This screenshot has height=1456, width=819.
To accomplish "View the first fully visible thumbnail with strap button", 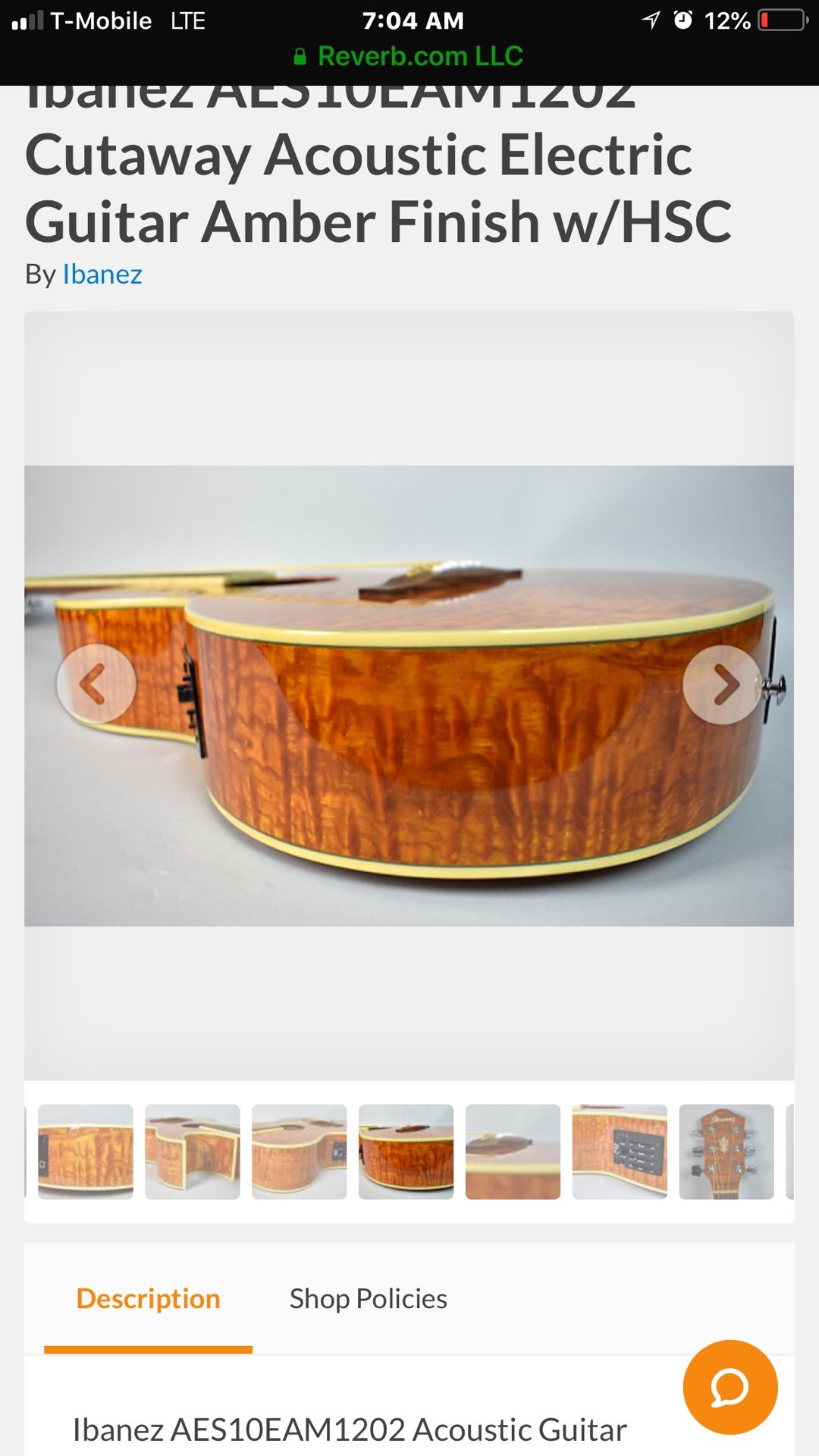I will (x=86, y=1152).
